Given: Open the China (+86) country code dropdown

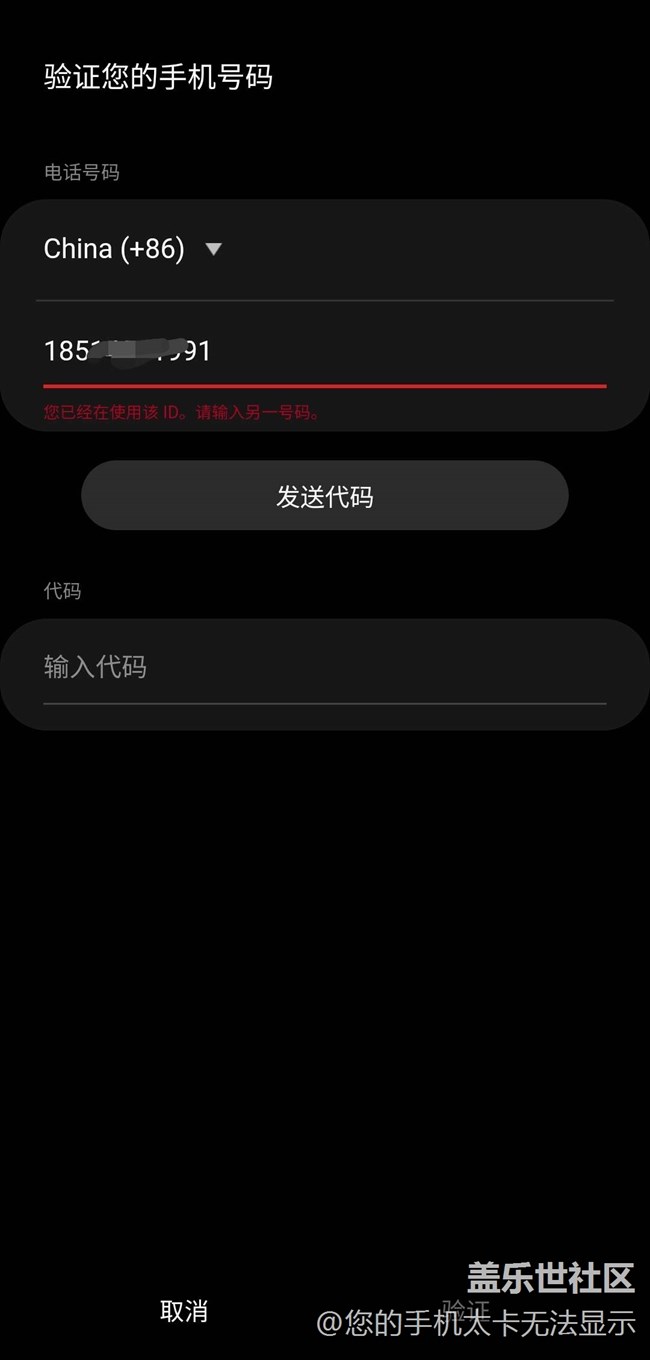Looking at the screenshot, I should click(x=132, y=249).
